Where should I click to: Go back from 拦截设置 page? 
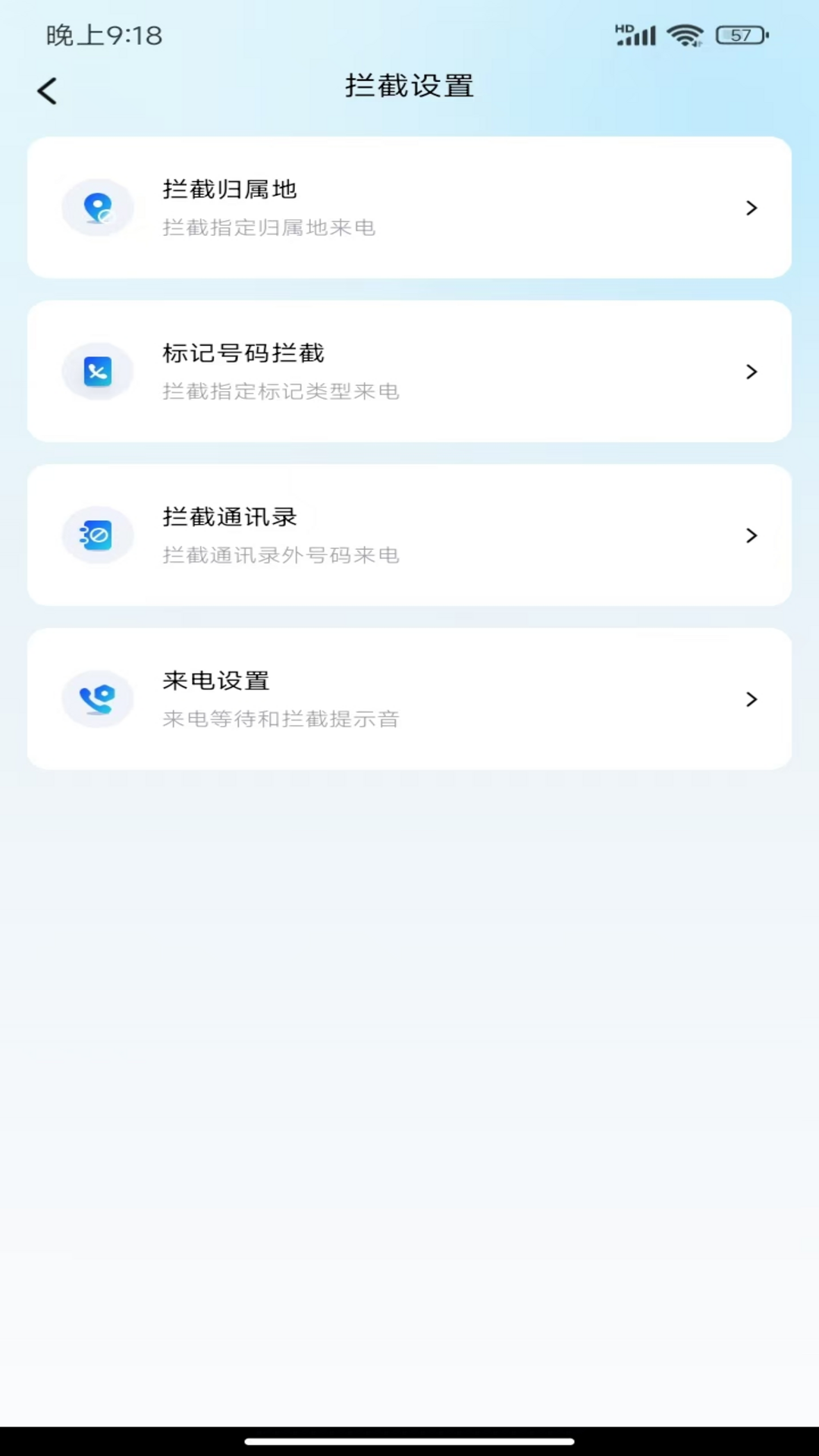(x=47, y=91)
